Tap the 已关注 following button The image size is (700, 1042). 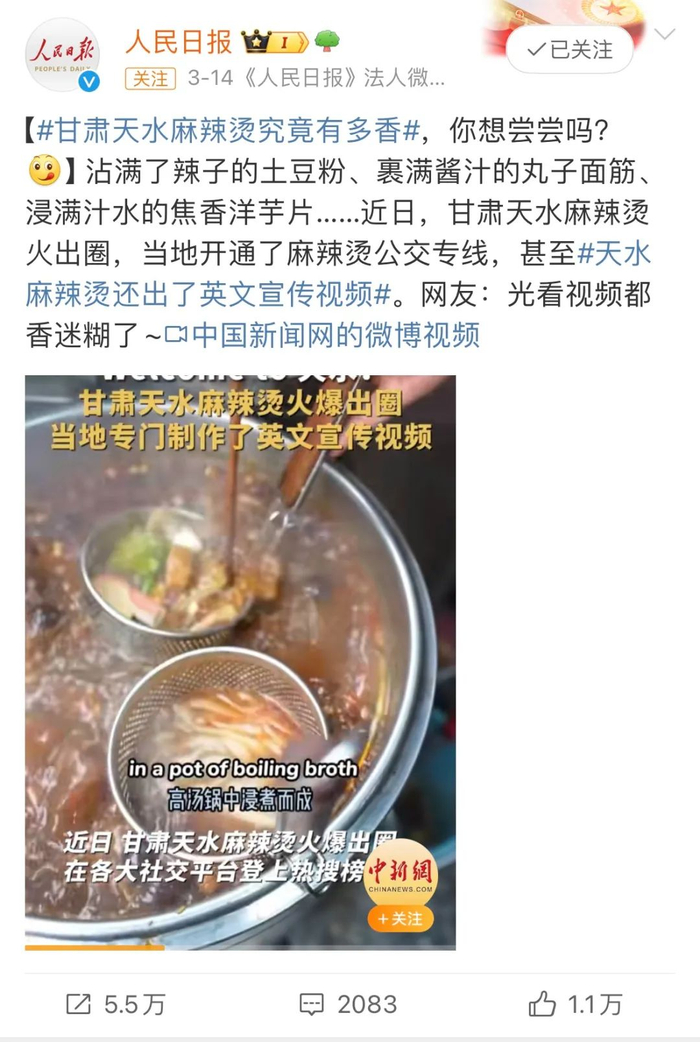click(570, 50)
